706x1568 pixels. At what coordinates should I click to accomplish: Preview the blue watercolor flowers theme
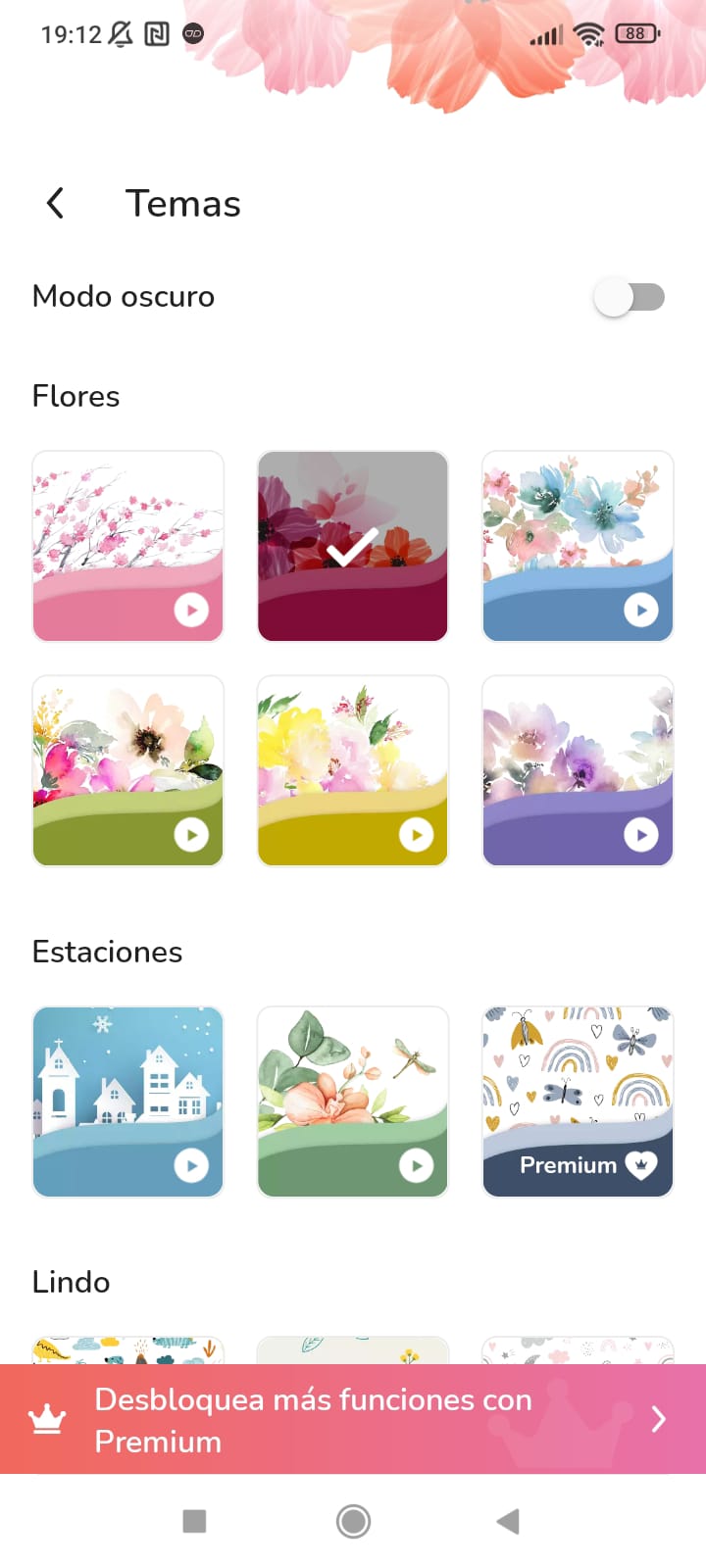641,610
